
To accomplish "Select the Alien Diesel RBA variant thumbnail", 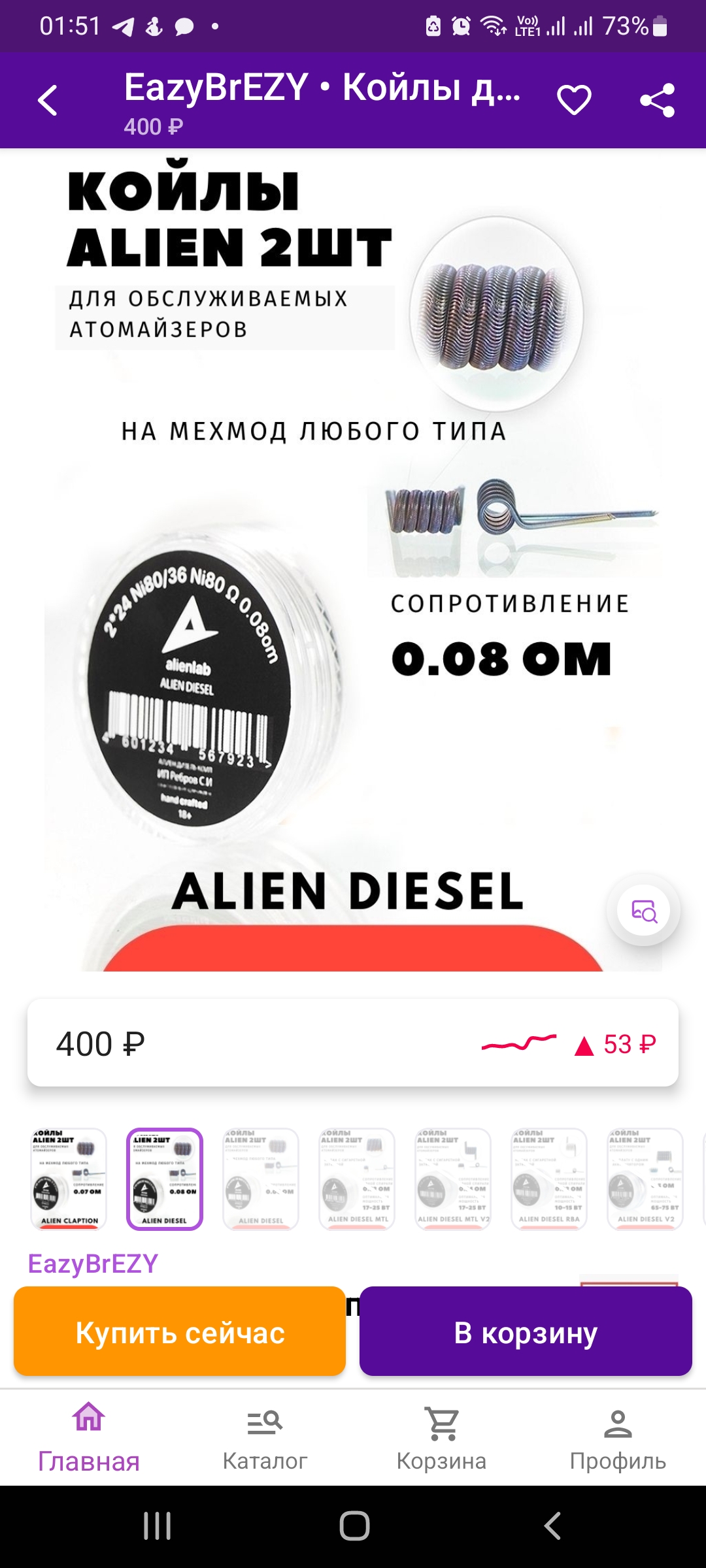I will [549, 1179].
